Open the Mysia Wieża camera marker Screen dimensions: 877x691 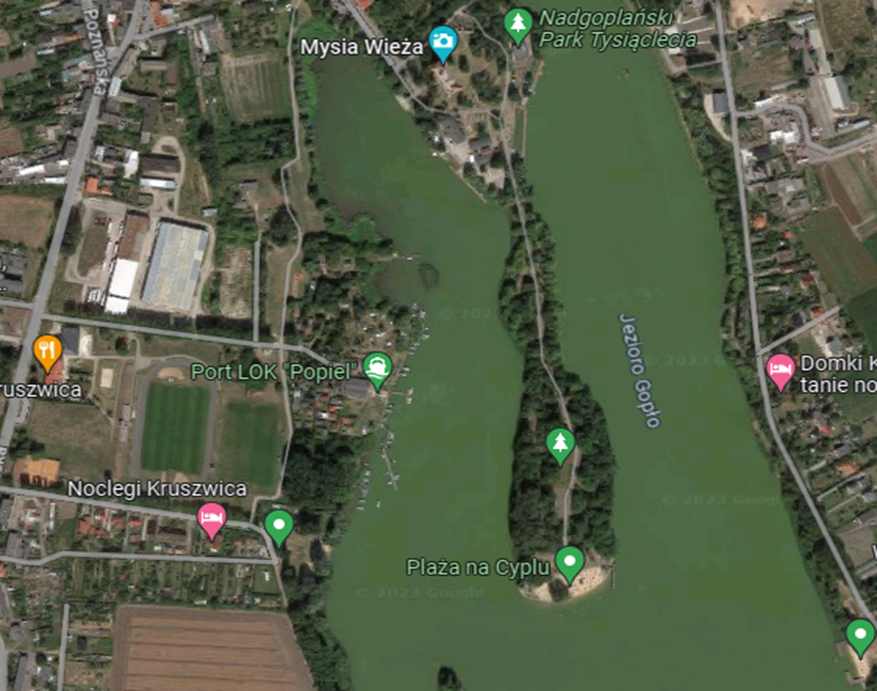click(x=442, y=42)
